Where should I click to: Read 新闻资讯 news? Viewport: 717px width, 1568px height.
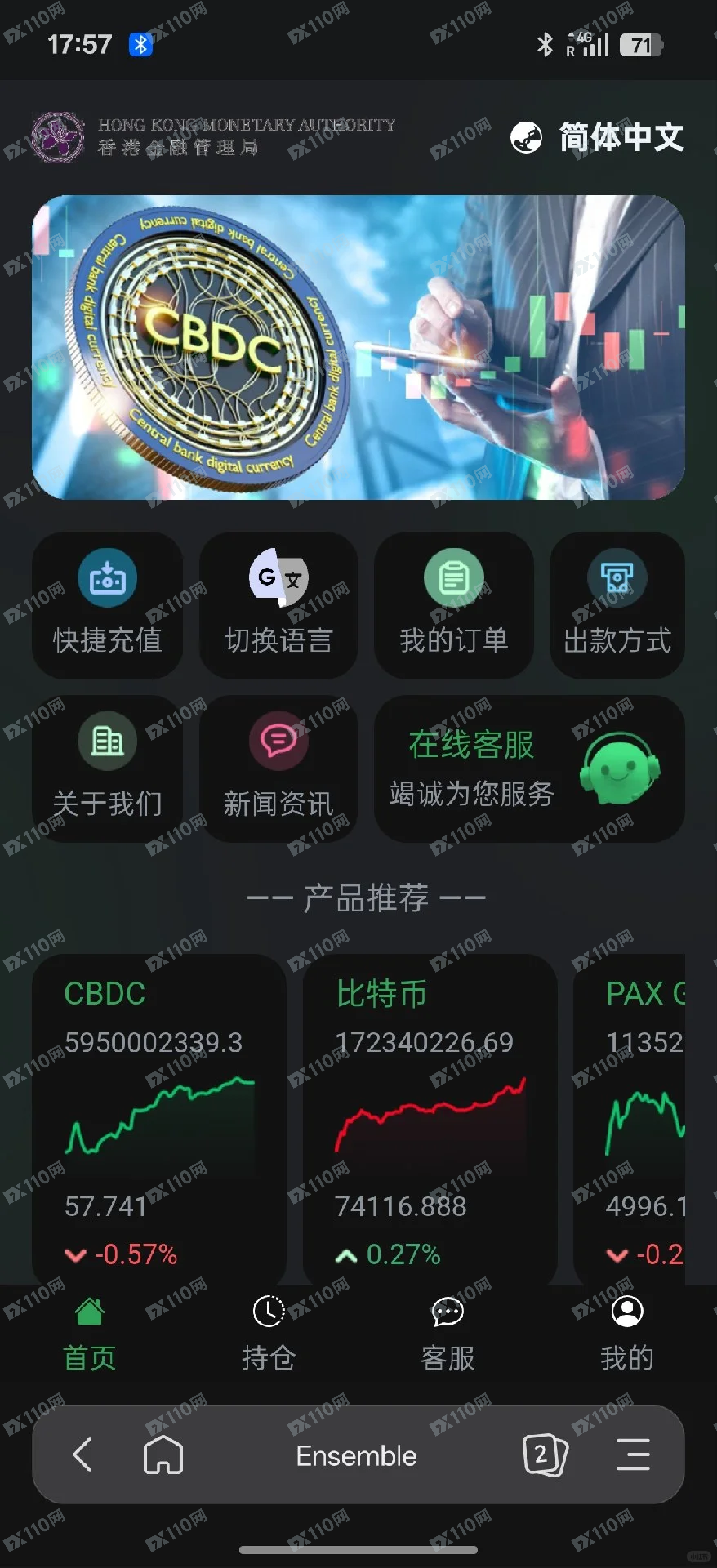click(x=278, y=768)
